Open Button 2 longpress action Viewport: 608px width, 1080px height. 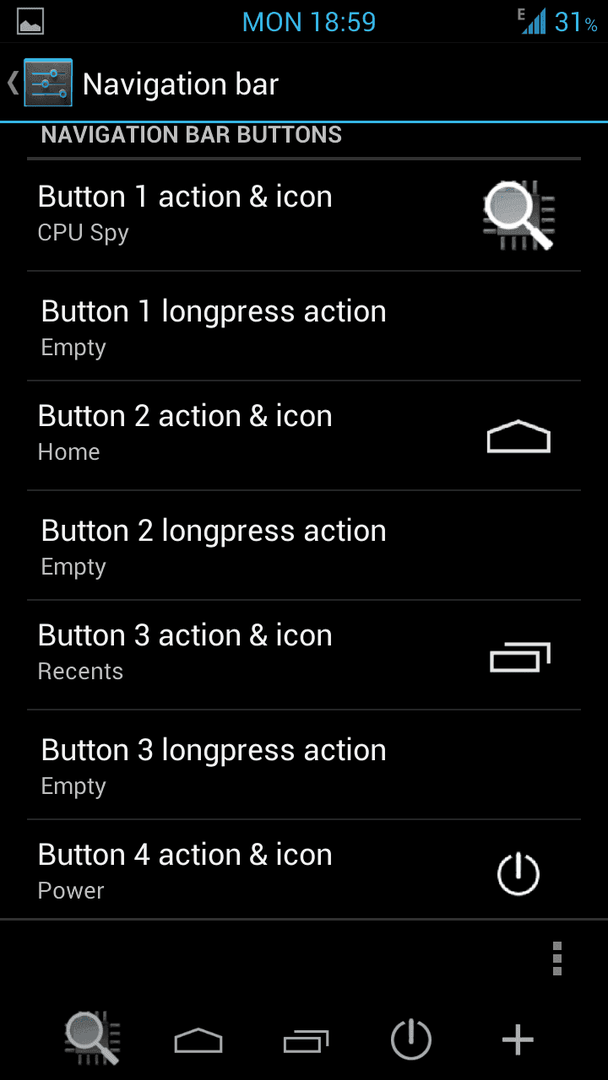(304, 545)
